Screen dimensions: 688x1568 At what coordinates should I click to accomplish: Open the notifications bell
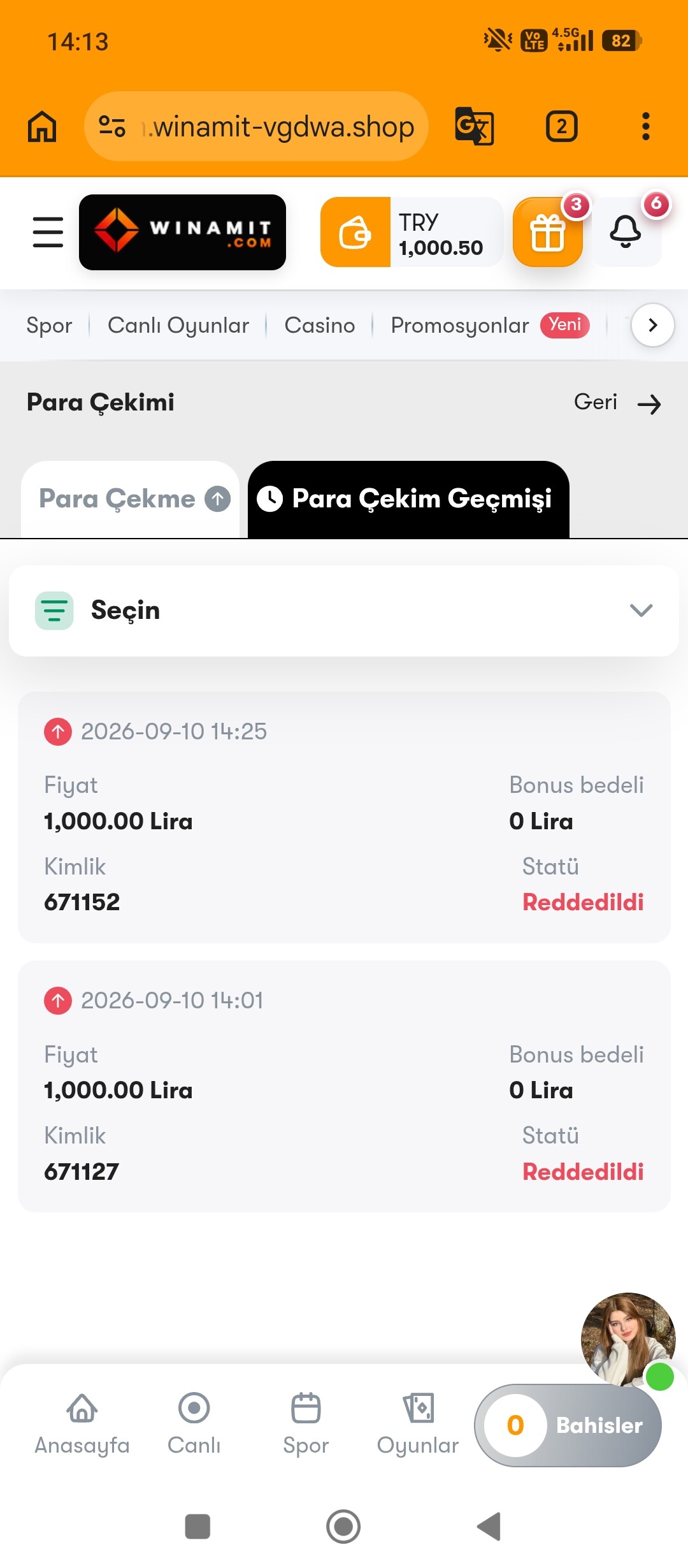click(626, 232)
